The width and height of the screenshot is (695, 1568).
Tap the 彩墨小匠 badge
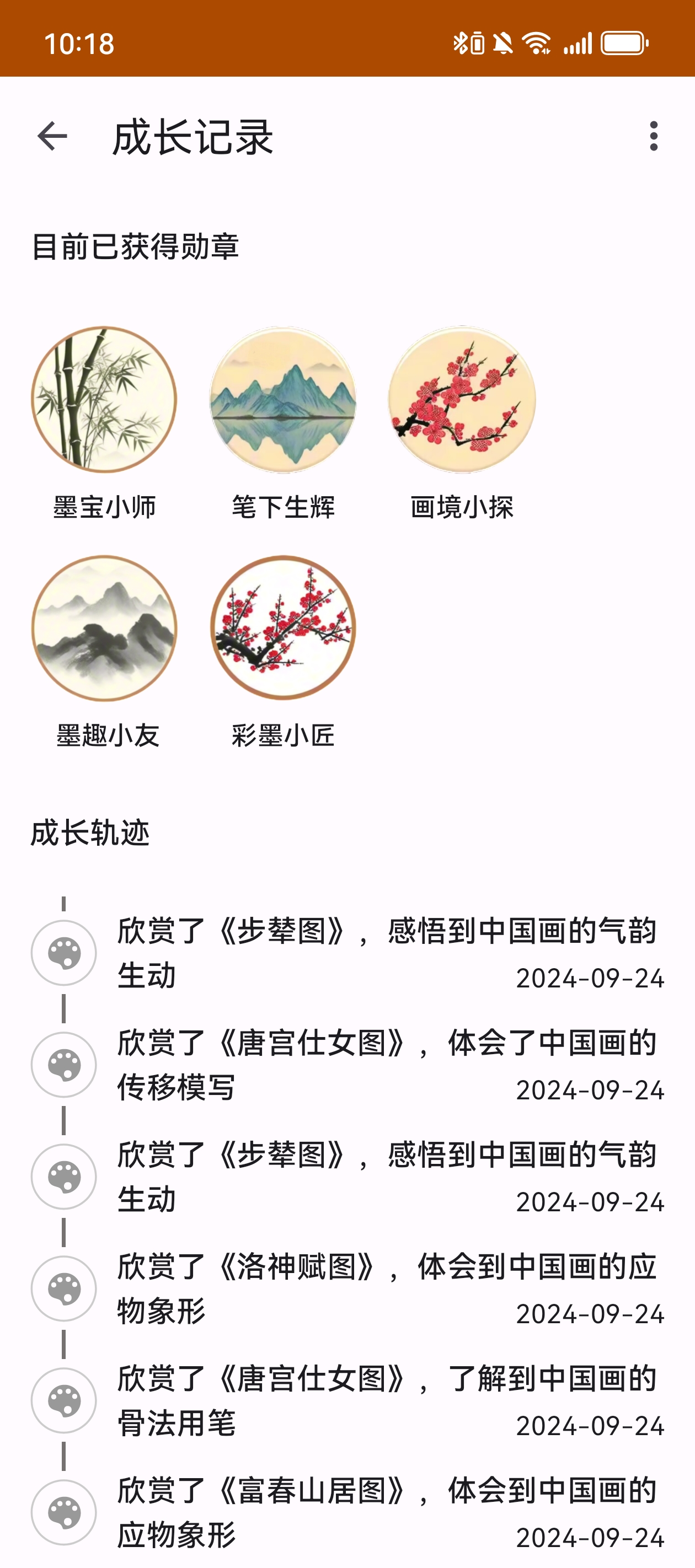(x=283, y=628)
